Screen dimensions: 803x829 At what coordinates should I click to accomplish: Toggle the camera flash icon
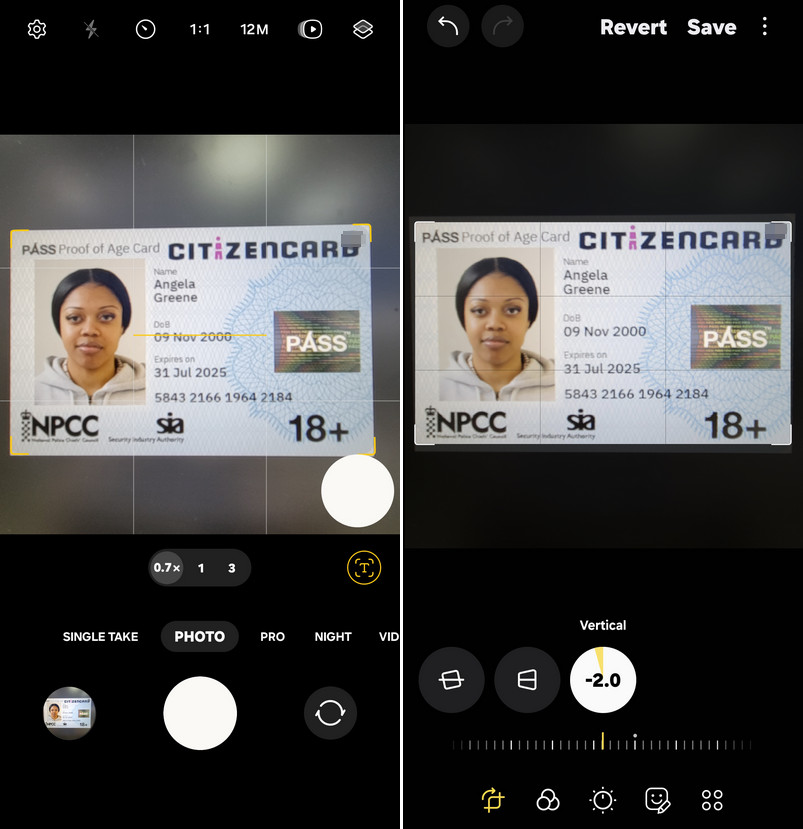92,30
